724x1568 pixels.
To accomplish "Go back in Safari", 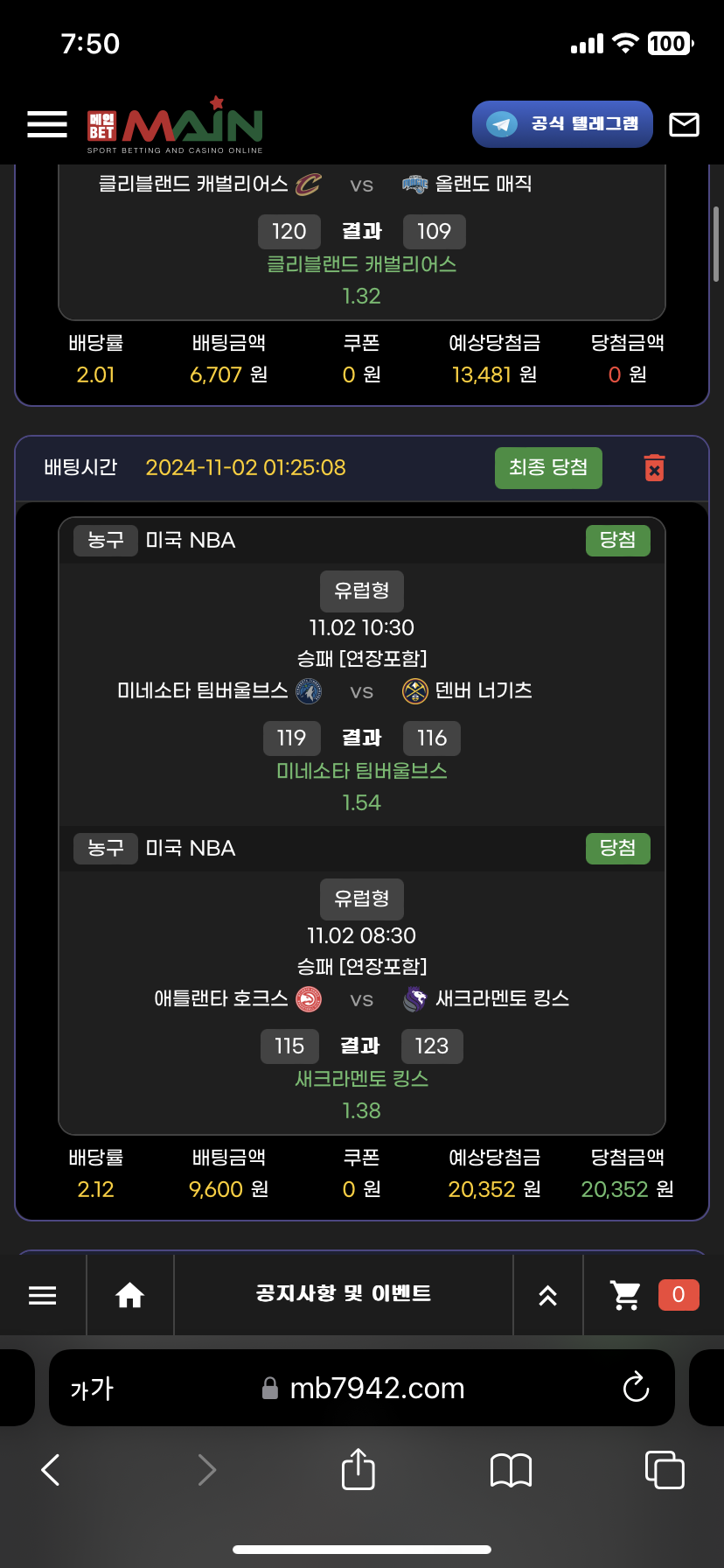I will 51,1470.
